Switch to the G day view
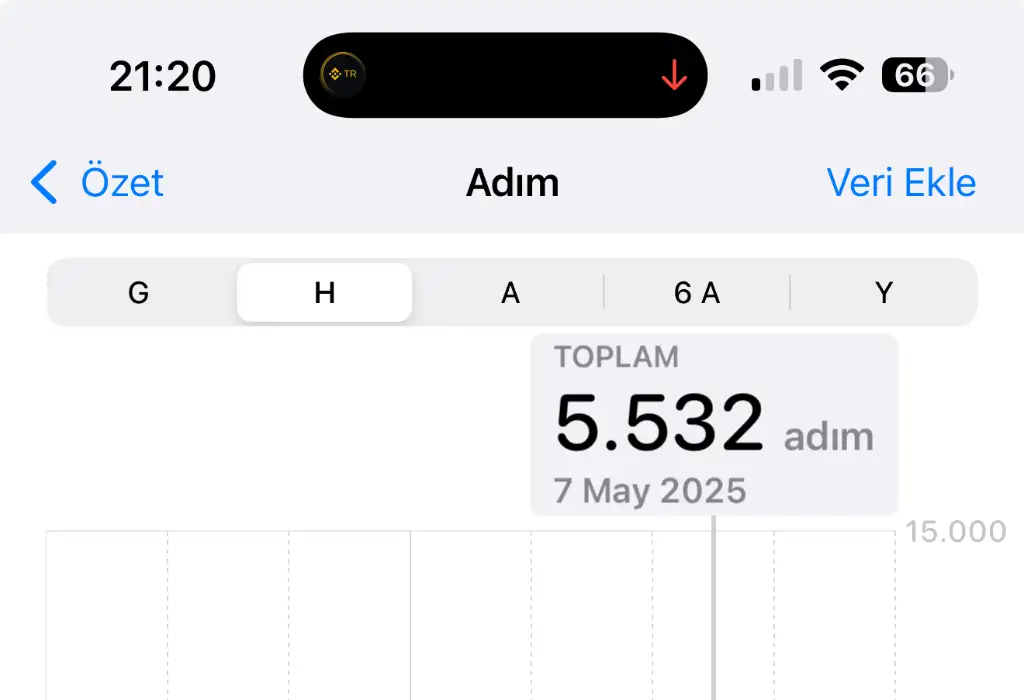The image size is (1024, 700). [139, 293]
